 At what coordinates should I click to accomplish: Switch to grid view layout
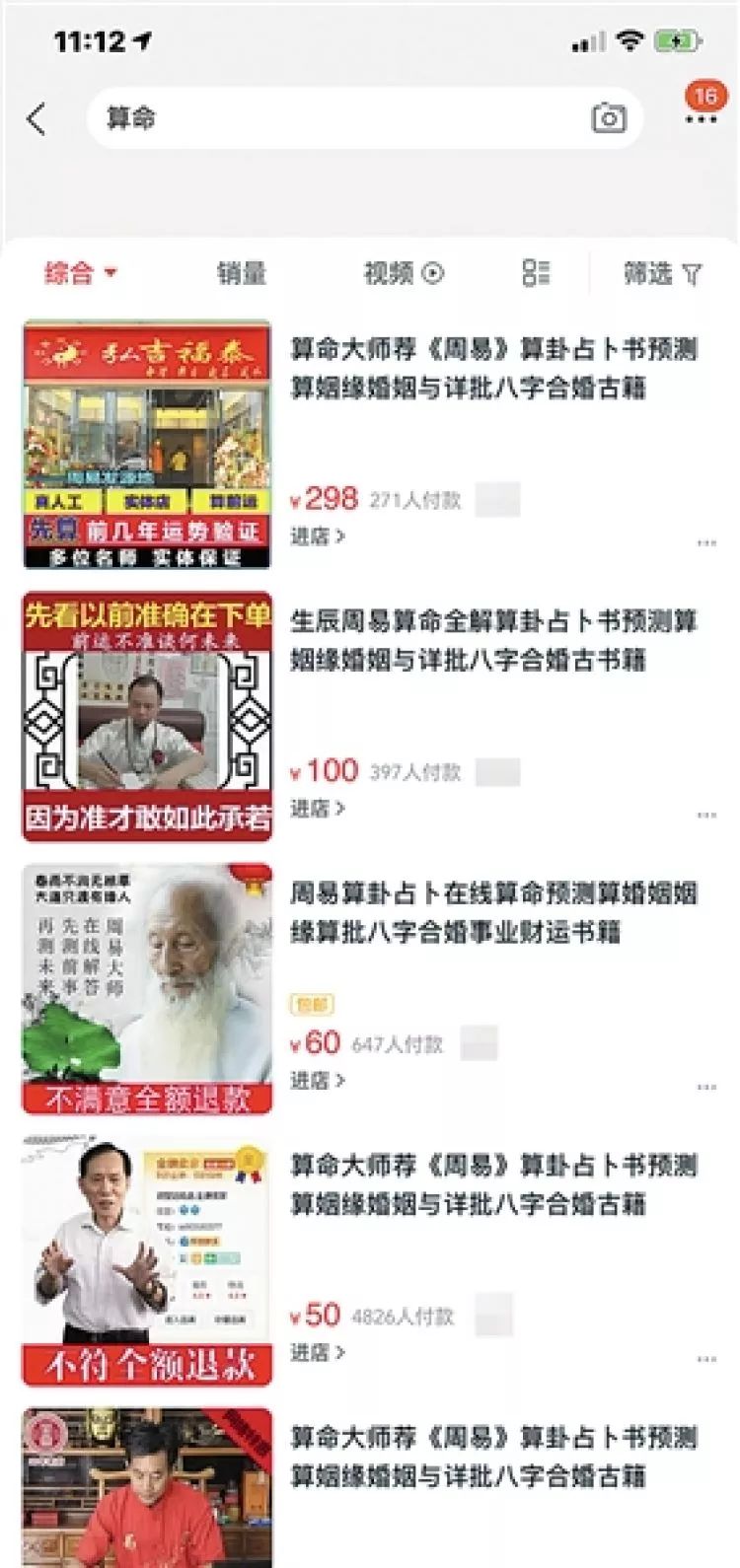click(536, 274)
